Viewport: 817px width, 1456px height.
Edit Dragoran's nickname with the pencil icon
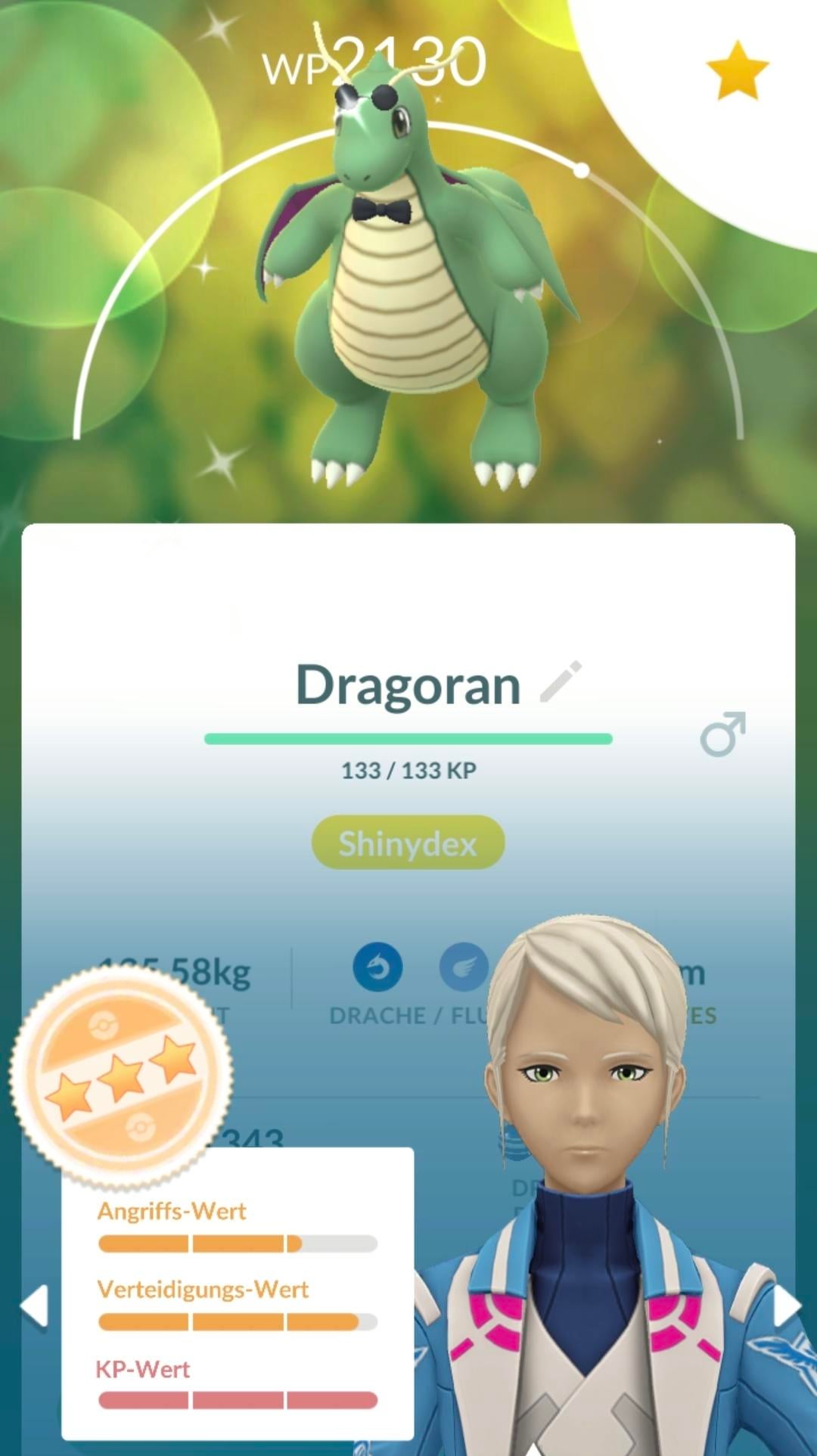click(x=561, y=682)
